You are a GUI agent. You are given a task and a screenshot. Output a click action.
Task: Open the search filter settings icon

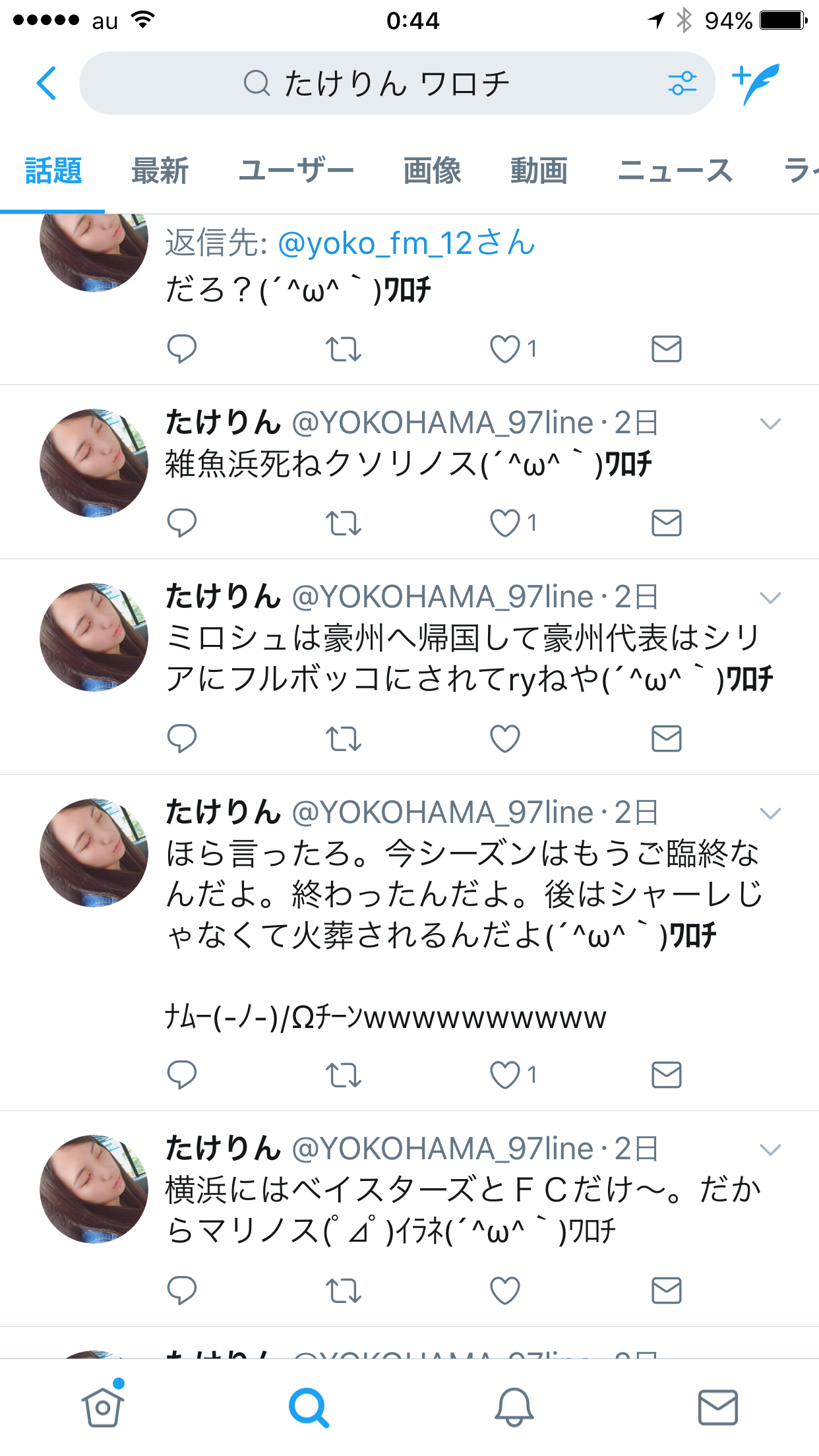(x=682, y=83)
